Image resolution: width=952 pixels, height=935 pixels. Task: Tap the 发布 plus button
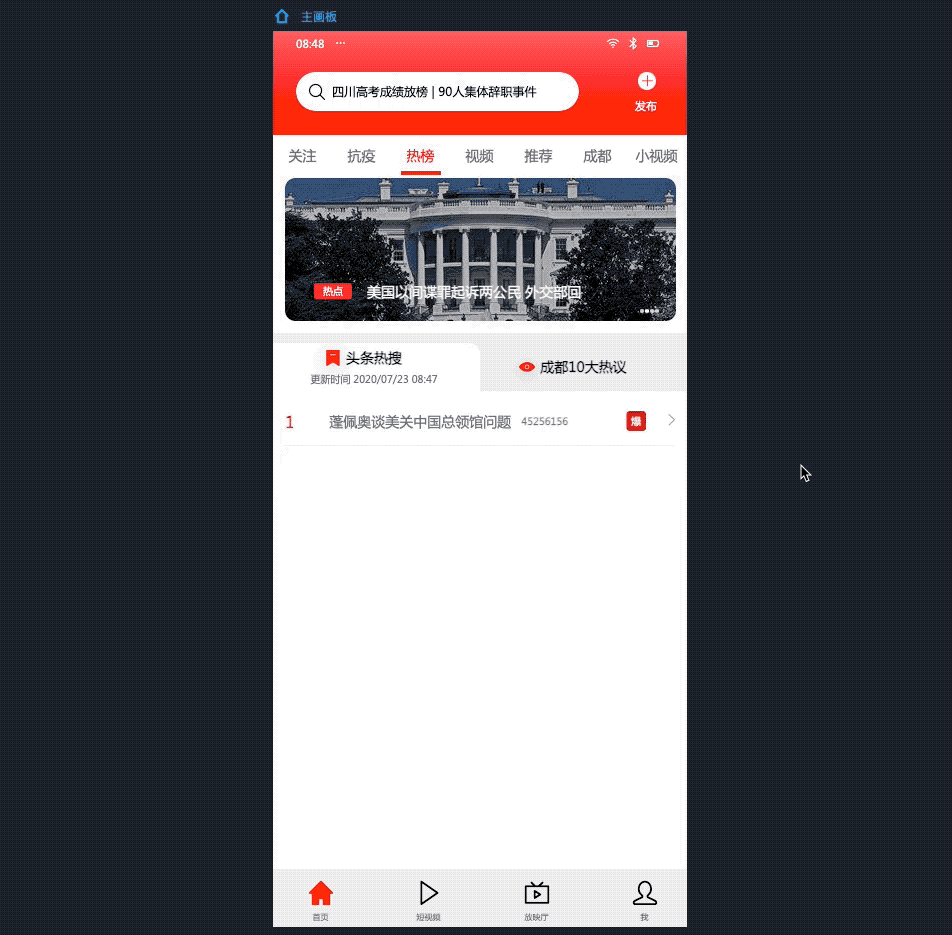coord(646,90)
